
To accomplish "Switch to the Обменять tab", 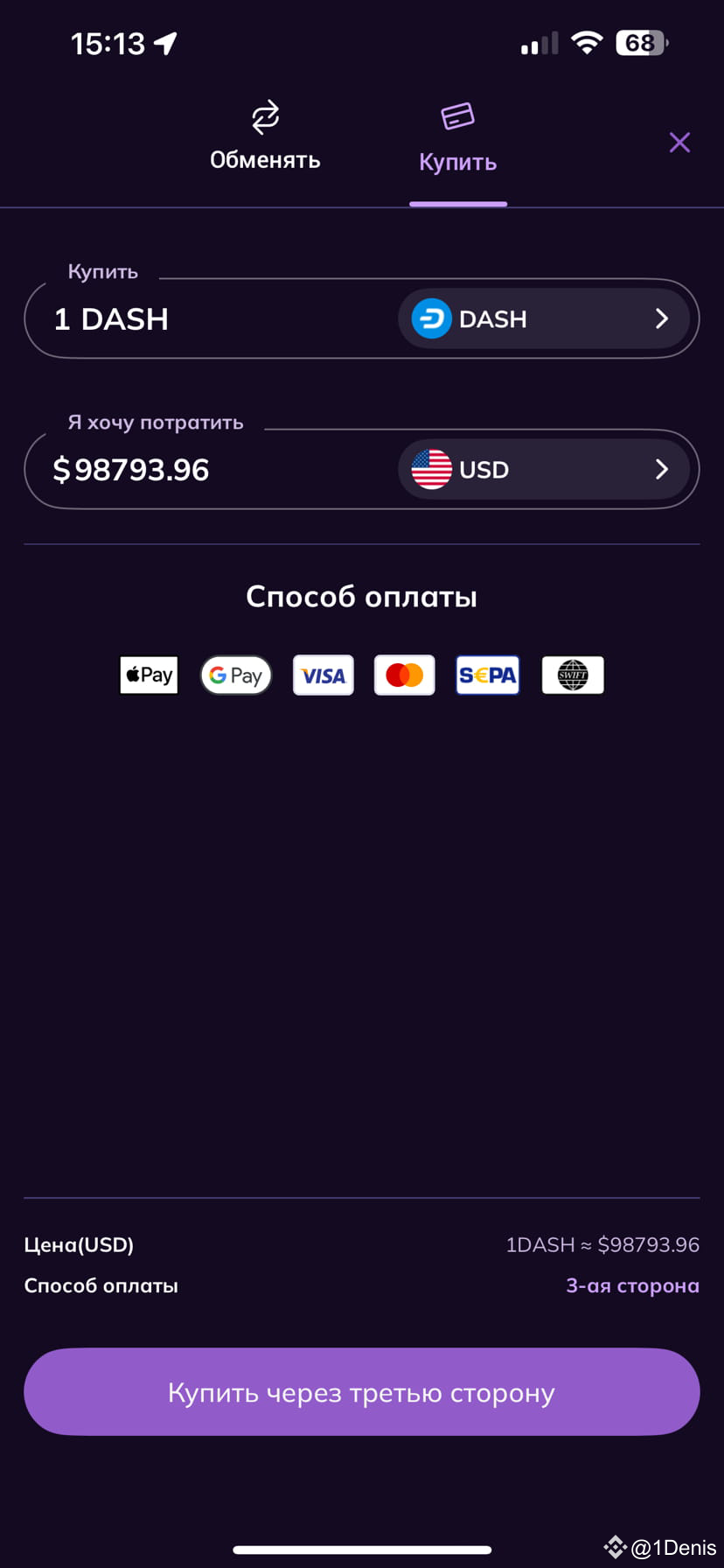I will (x=265, y=137).
